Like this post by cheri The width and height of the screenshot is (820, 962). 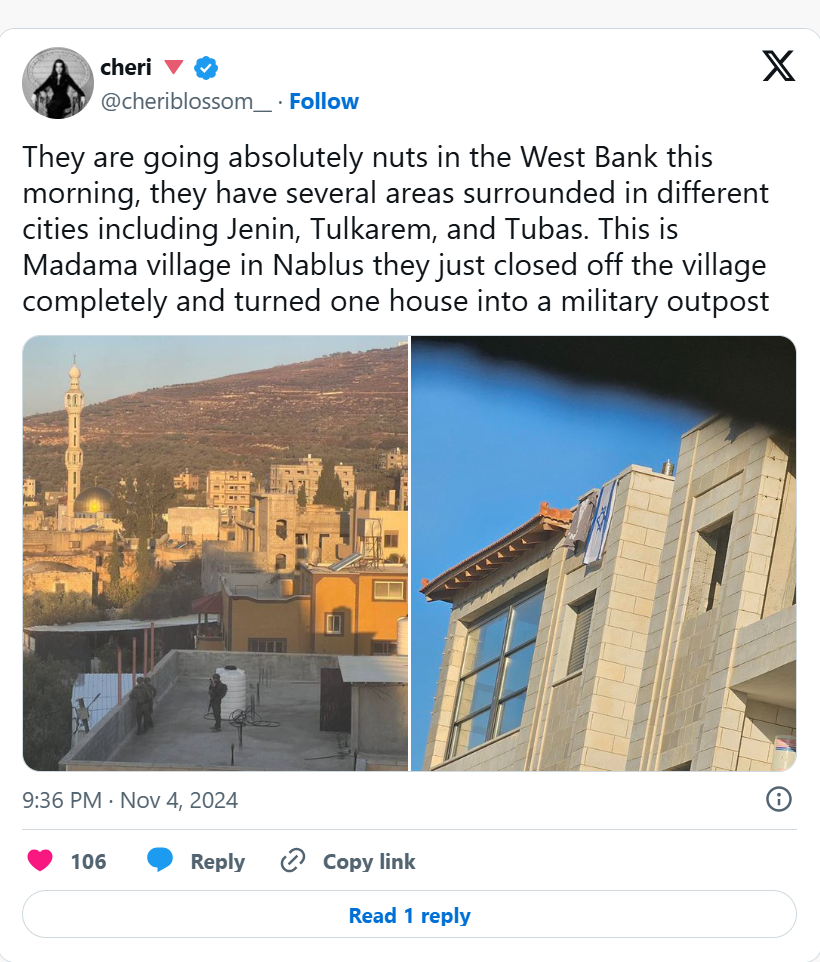click(x=40, y=861)
